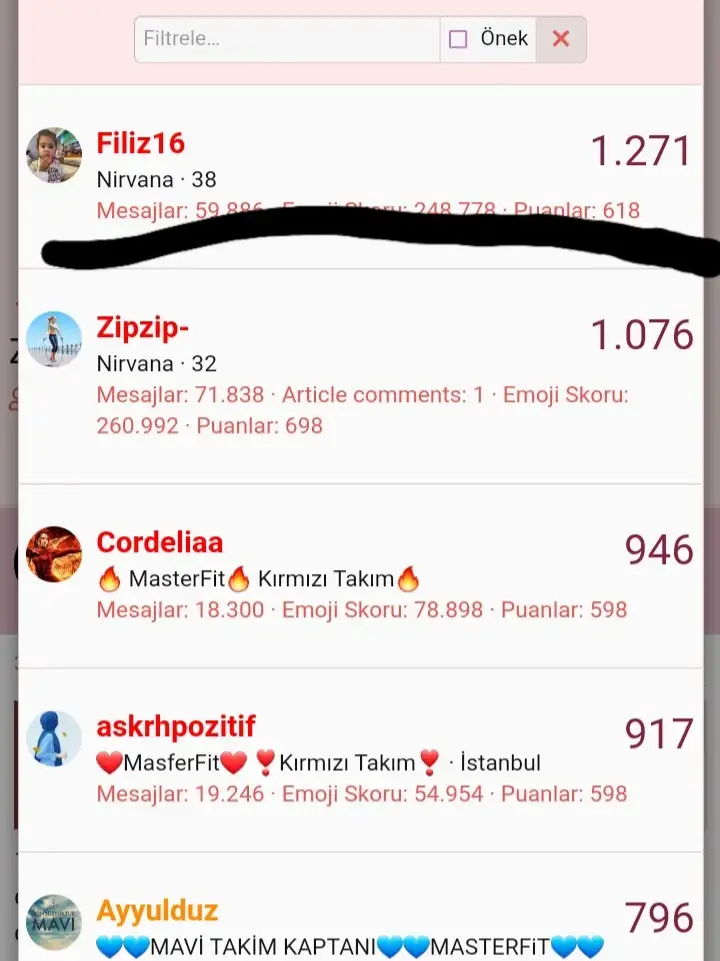Open askrhpozitif's profile
720x961 pixels.
click(176, 727)
